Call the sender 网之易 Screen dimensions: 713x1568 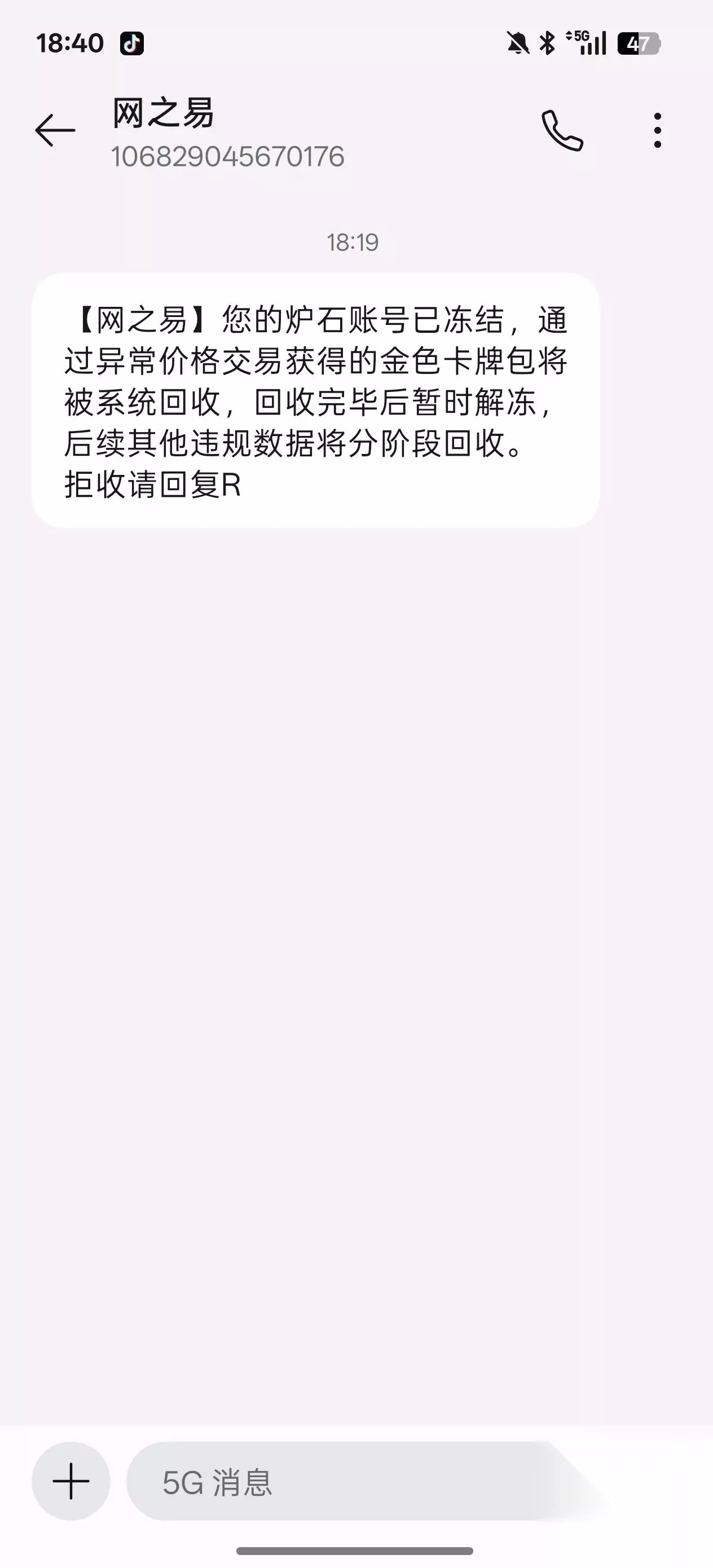point(562,130)
